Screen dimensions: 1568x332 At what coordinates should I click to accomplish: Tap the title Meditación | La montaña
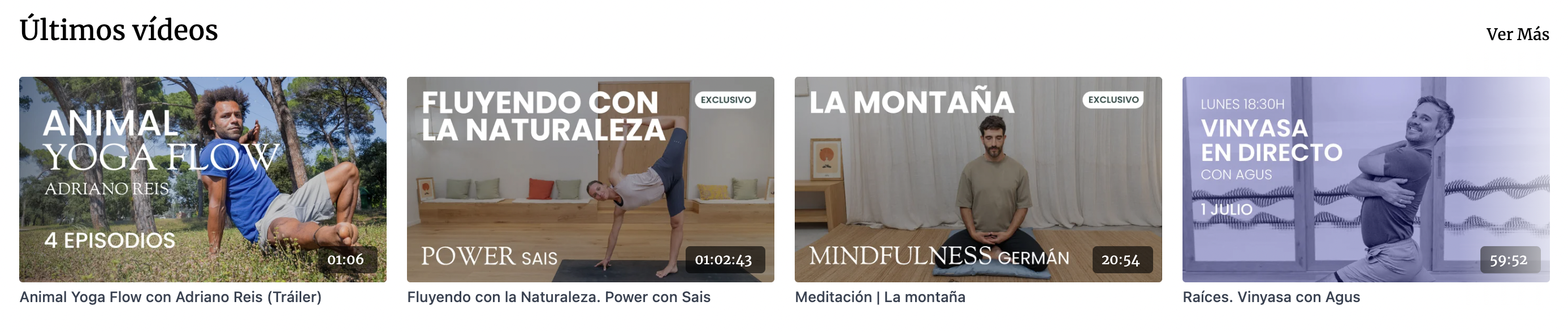pos(880,297)
